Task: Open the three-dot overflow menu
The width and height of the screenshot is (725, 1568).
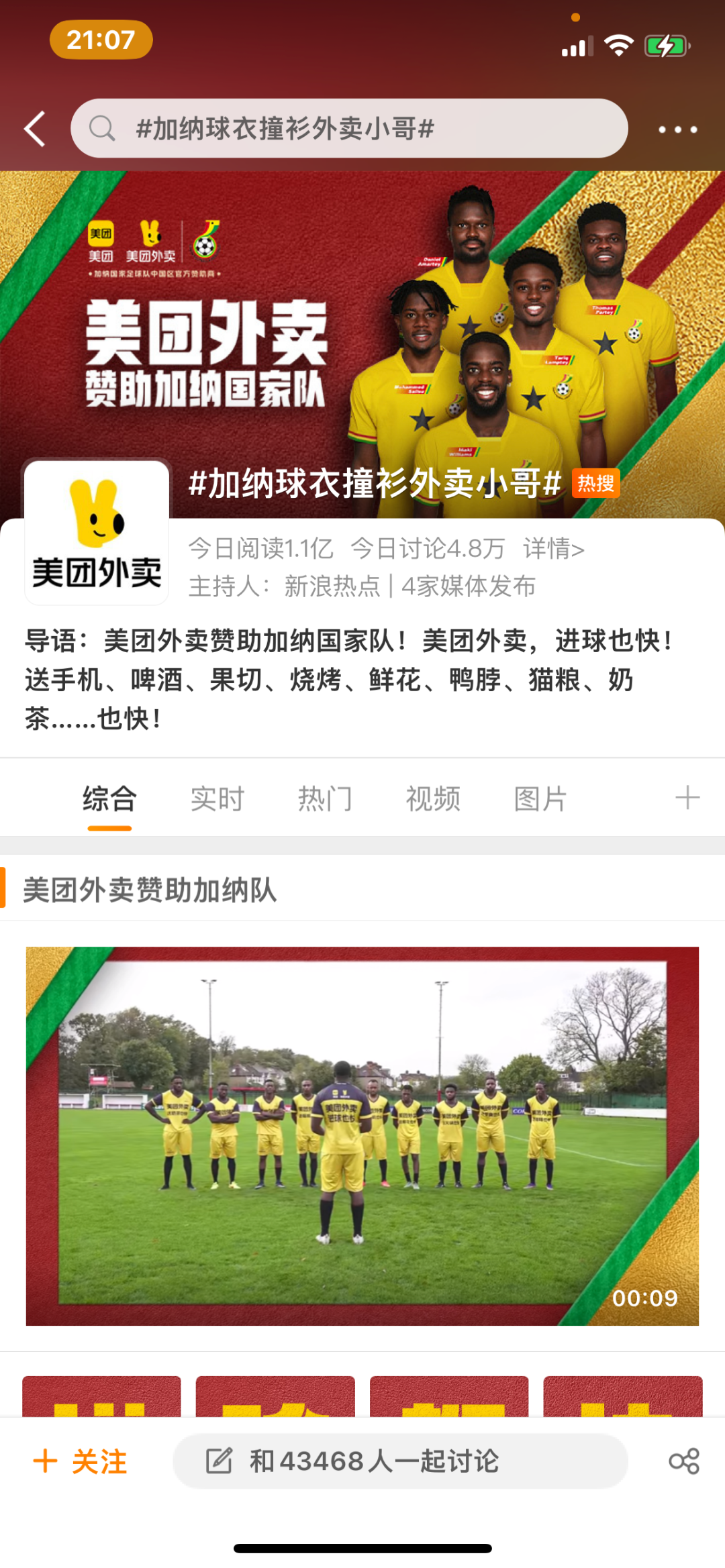Action: click(x=677, y=129)
